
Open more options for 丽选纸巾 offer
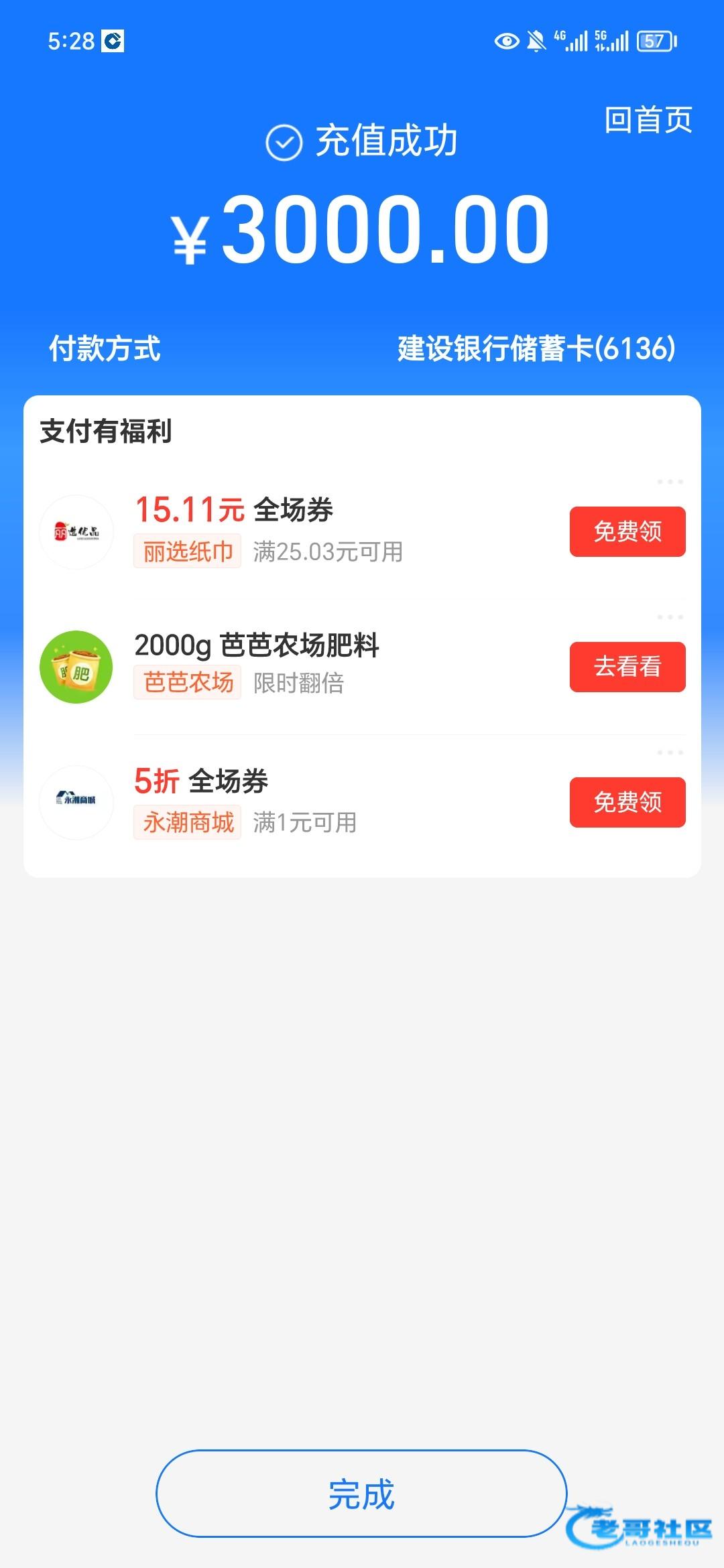click(x=670, y=482)
